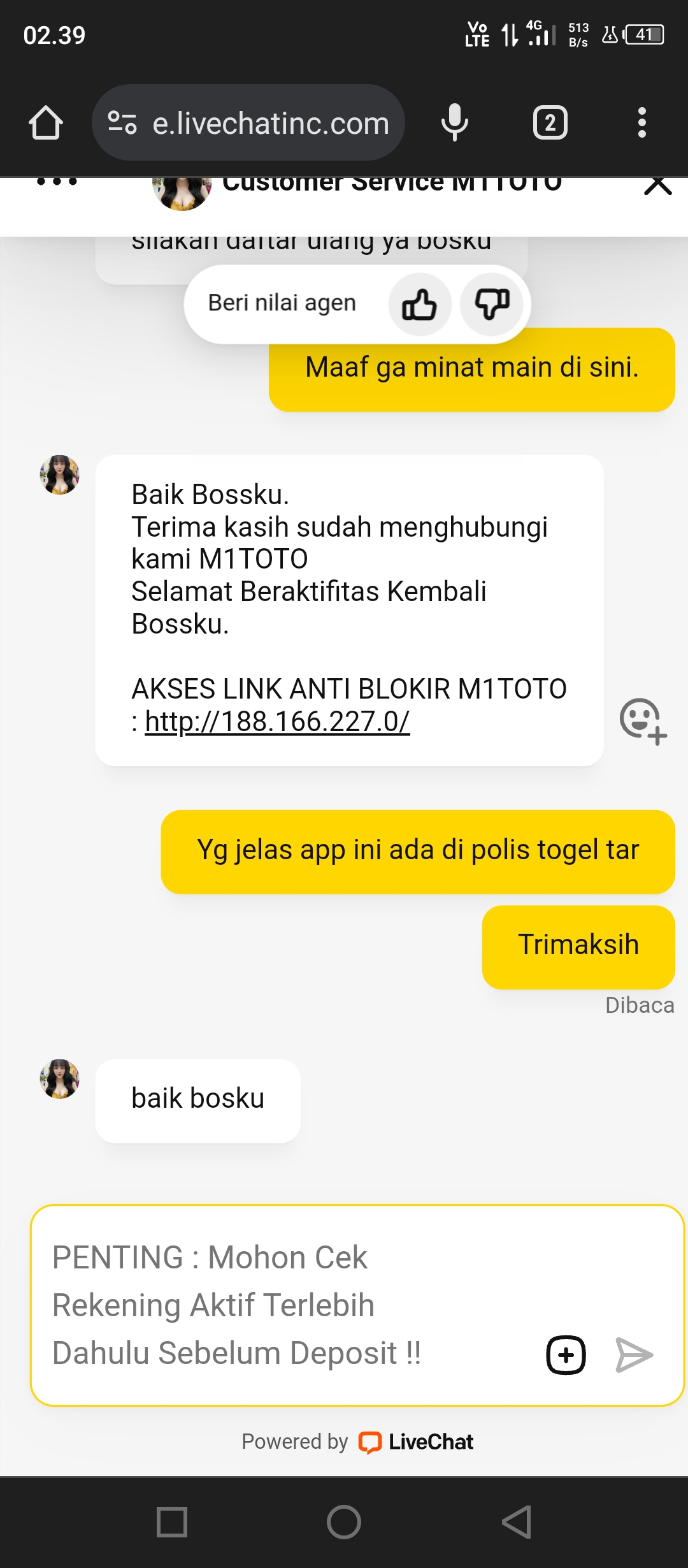Start voice search with the microphone
The image size is (688, 1568).
pos(454,123)
